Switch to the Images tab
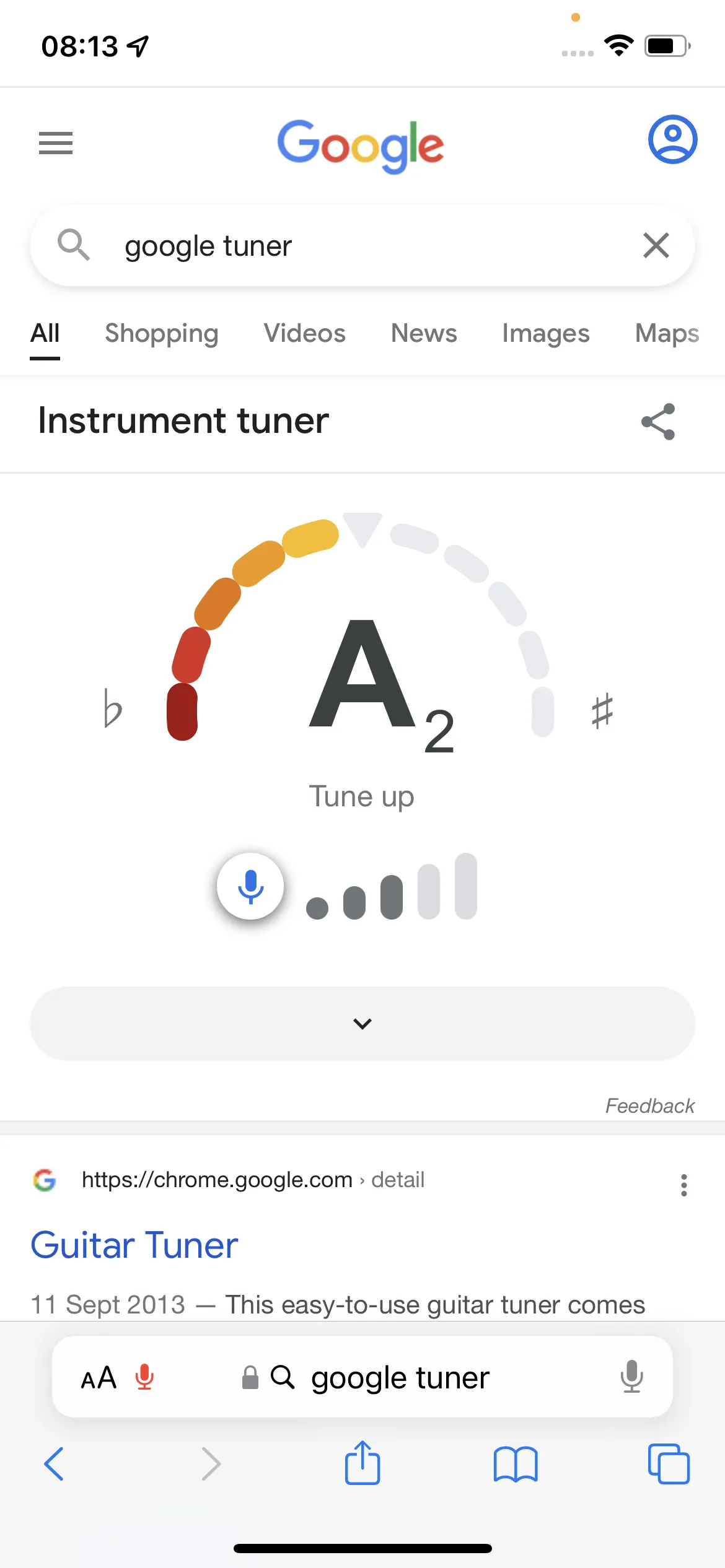This screenshot has height=1568, width=725. (545, 334)
